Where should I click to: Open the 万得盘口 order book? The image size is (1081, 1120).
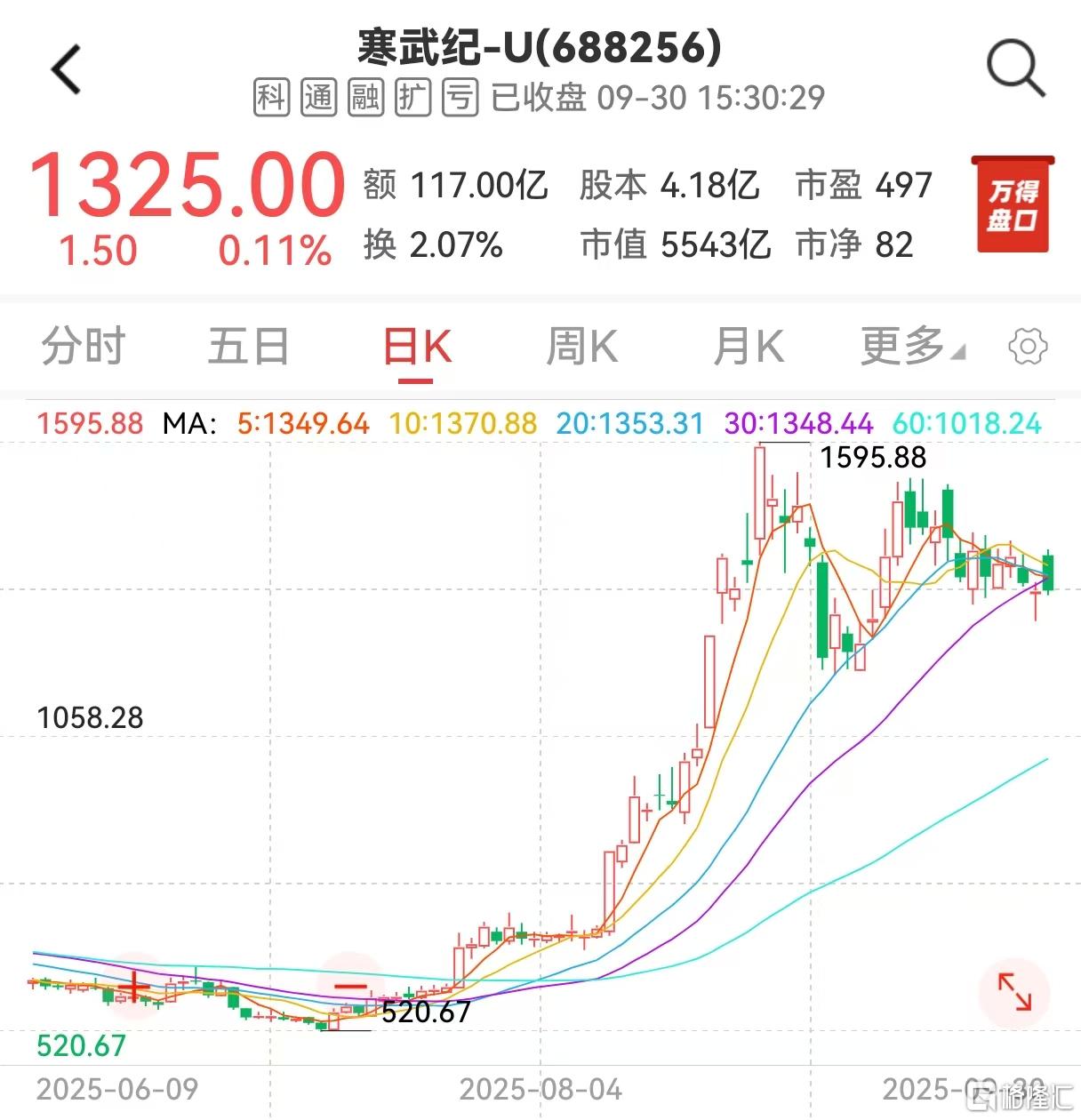[1013, 204]
